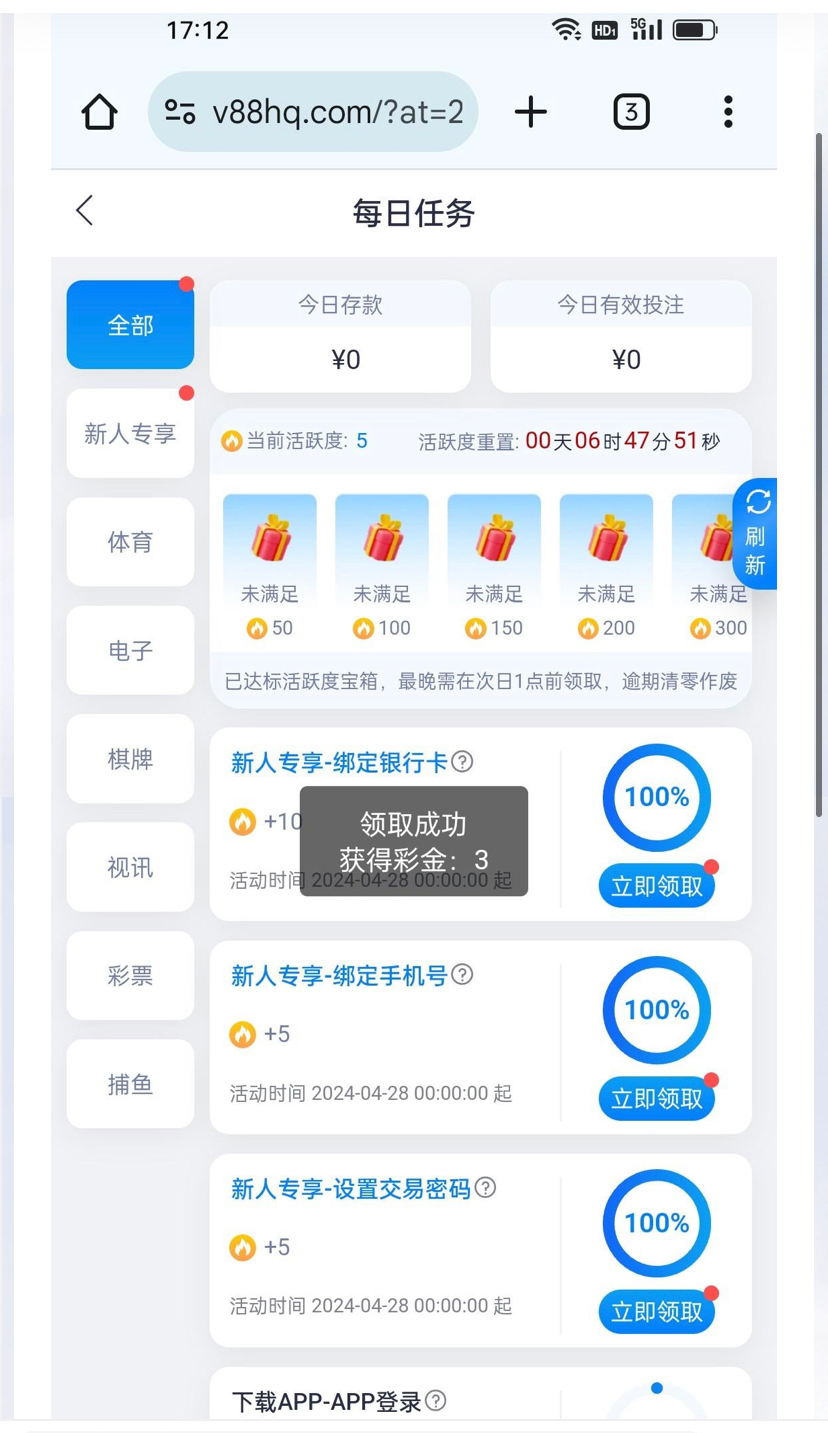Open the browser home page
The image size is (828, 1433).
pos(99,113)
